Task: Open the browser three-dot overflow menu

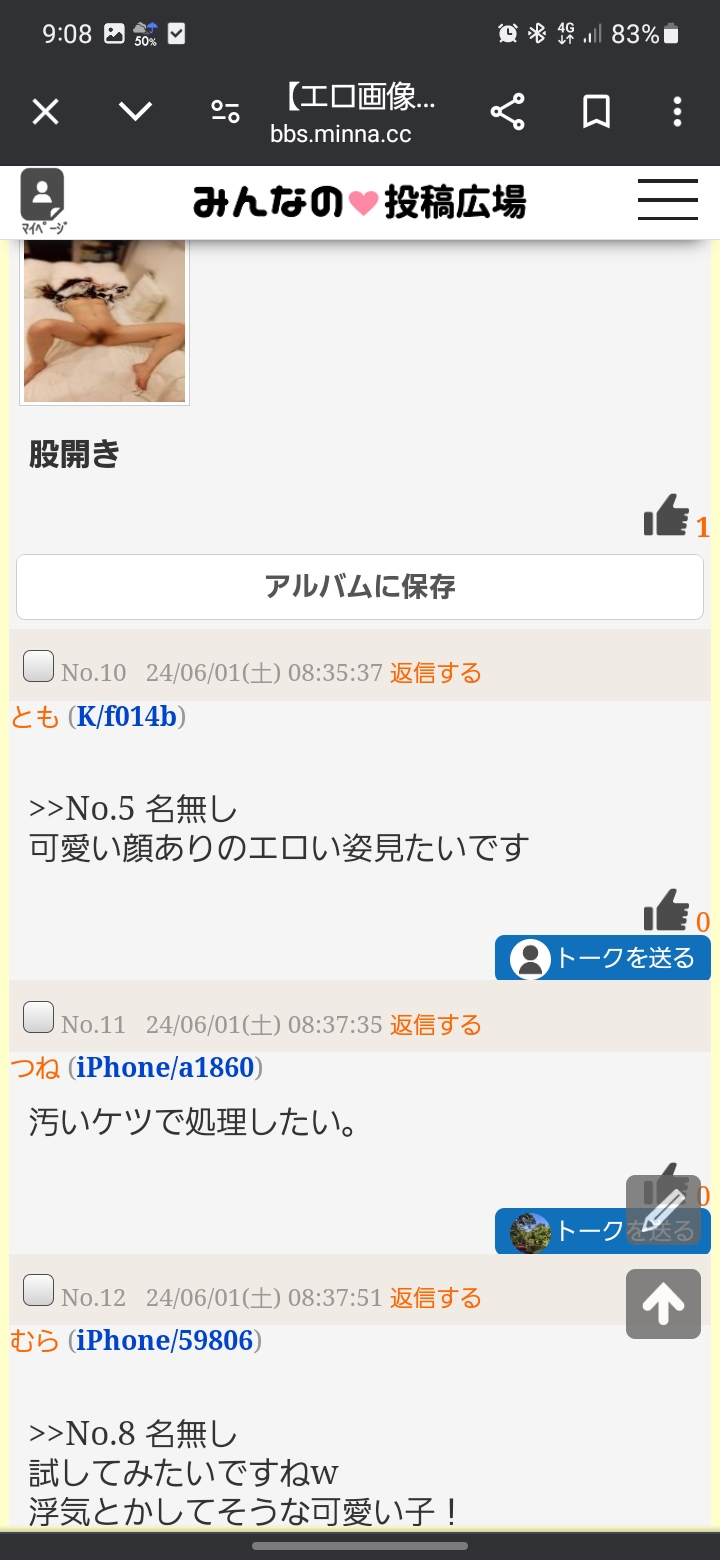Action: (x=678, y=112)
